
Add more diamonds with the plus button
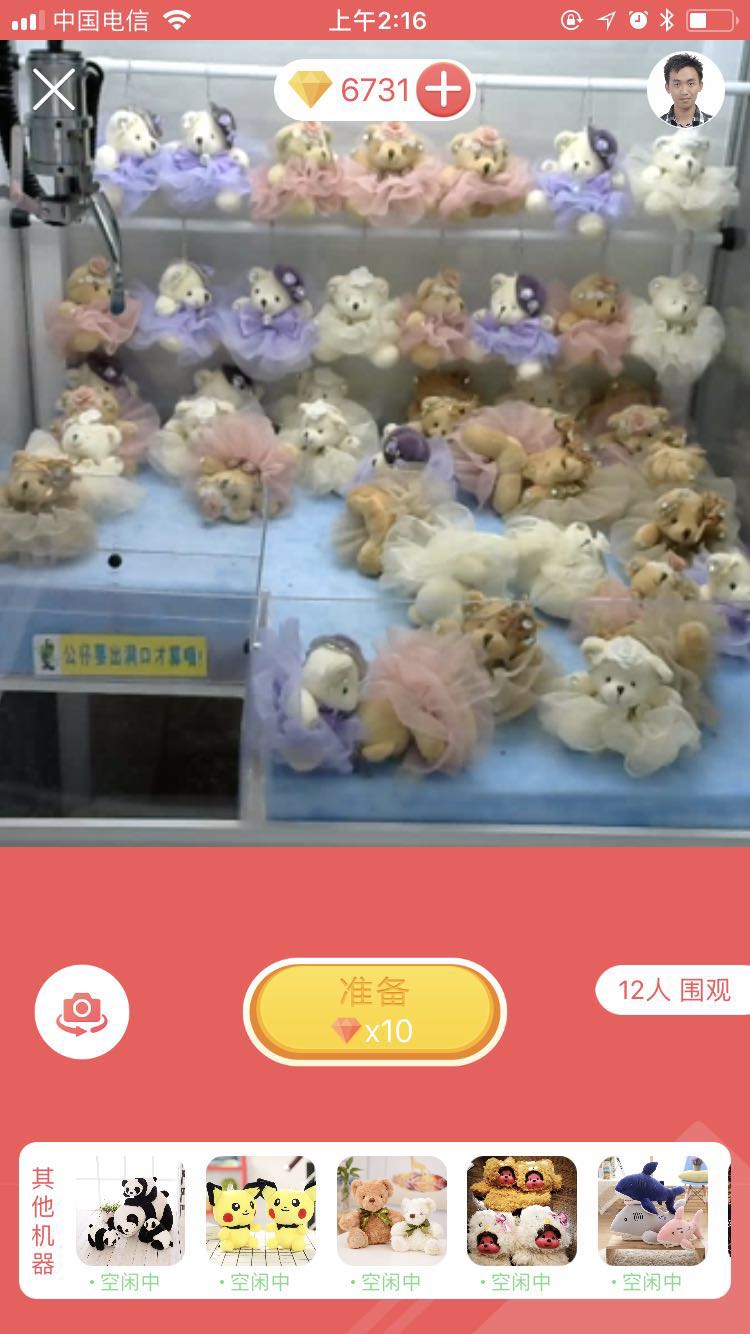tap(443, 91)
